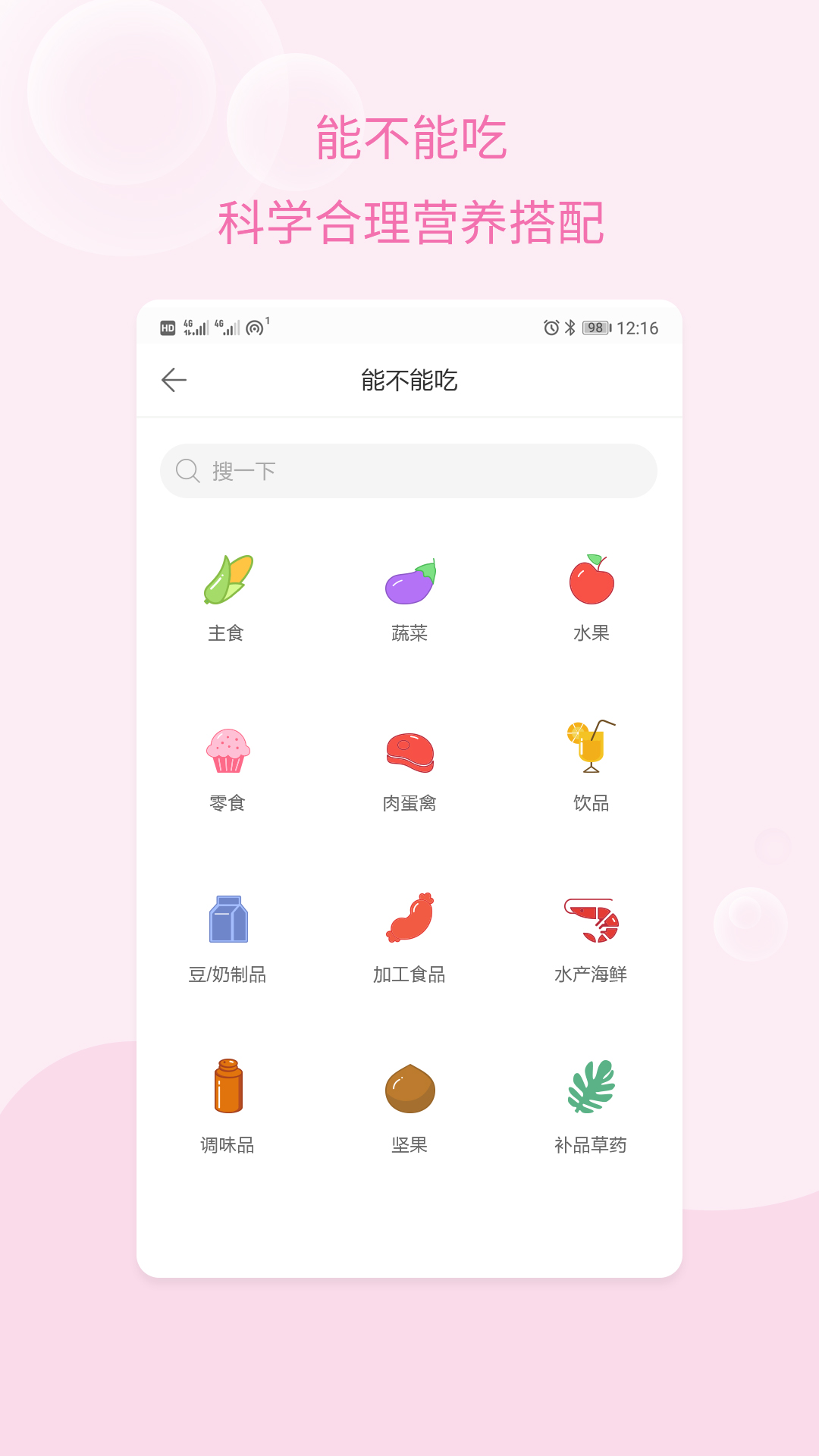Screen dimensions: 819x1456
Task: Tap the 搜一下 search input field
Action: click(x=409, y=470)
